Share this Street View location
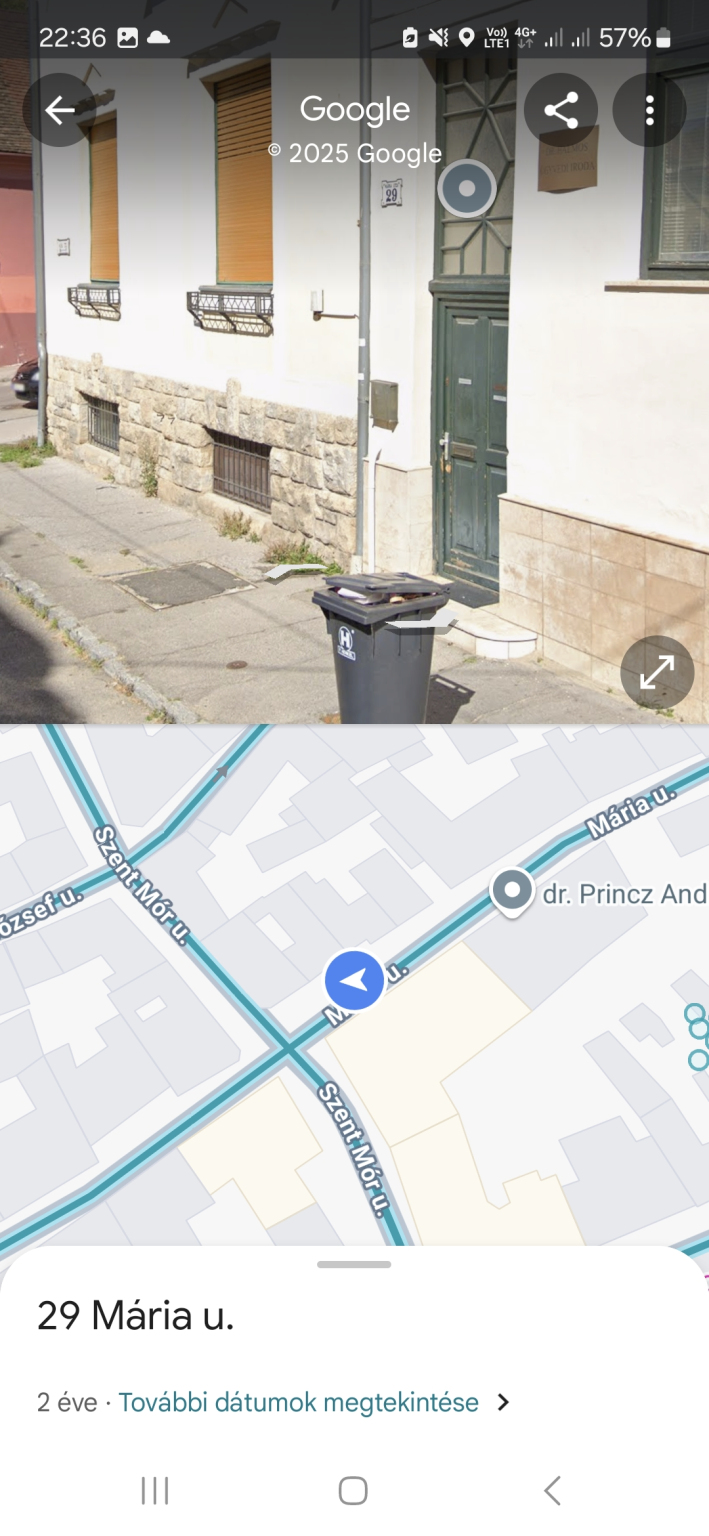Viewport: 709px width, 1536px height. pyautogui.click(x=561, y=111)
